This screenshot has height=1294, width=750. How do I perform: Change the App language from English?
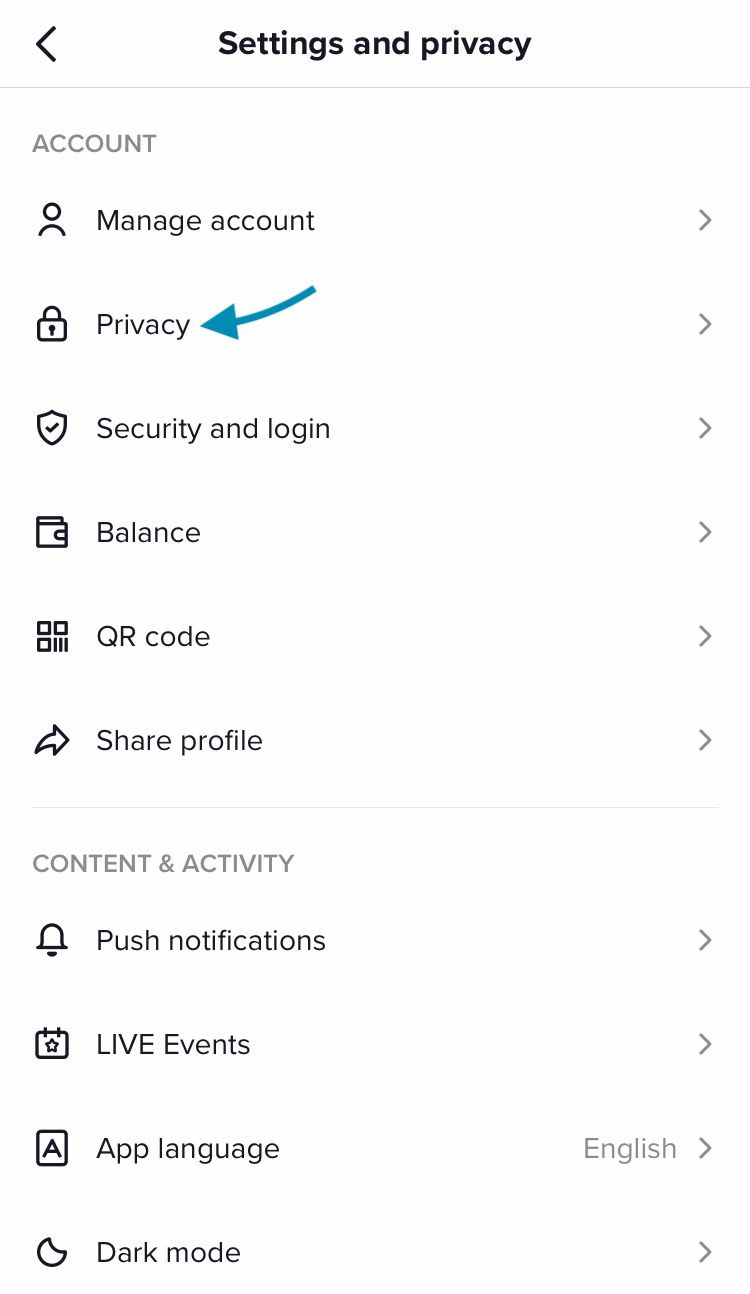pos(375,1148)
